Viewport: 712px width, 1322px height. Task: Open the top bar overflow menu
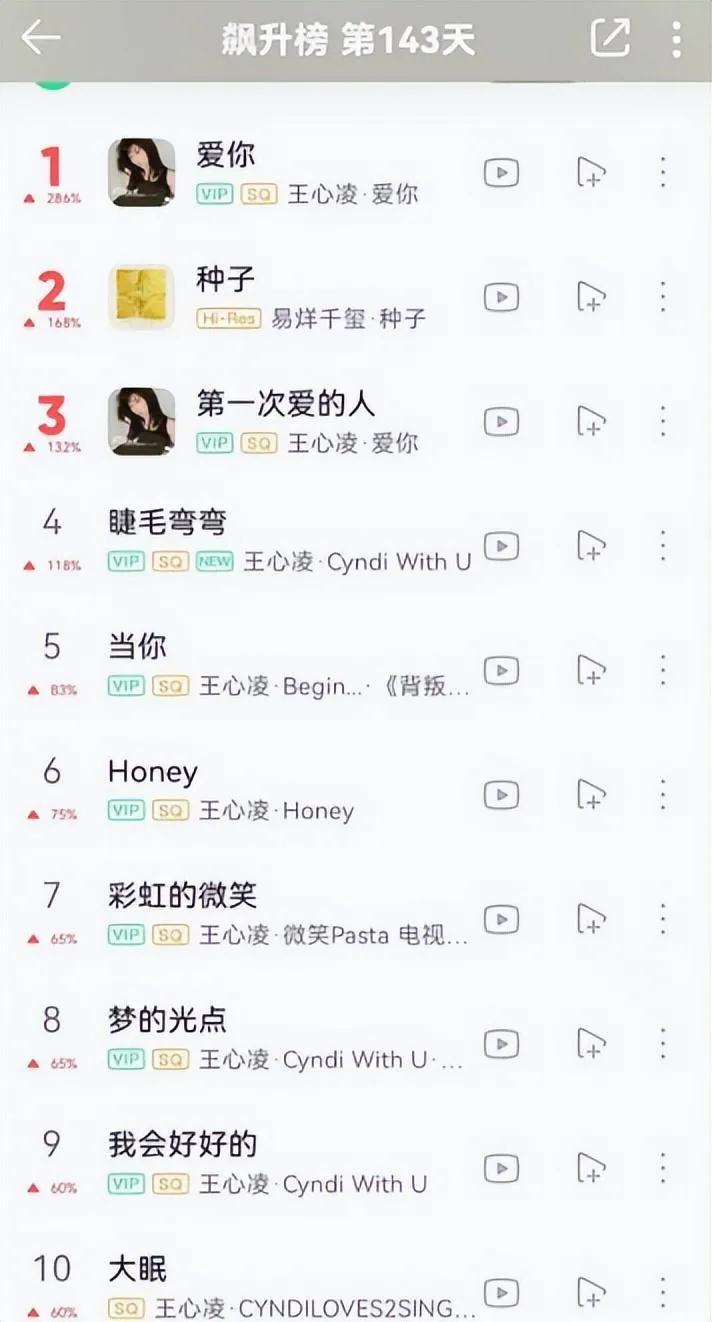coord(676,38)
